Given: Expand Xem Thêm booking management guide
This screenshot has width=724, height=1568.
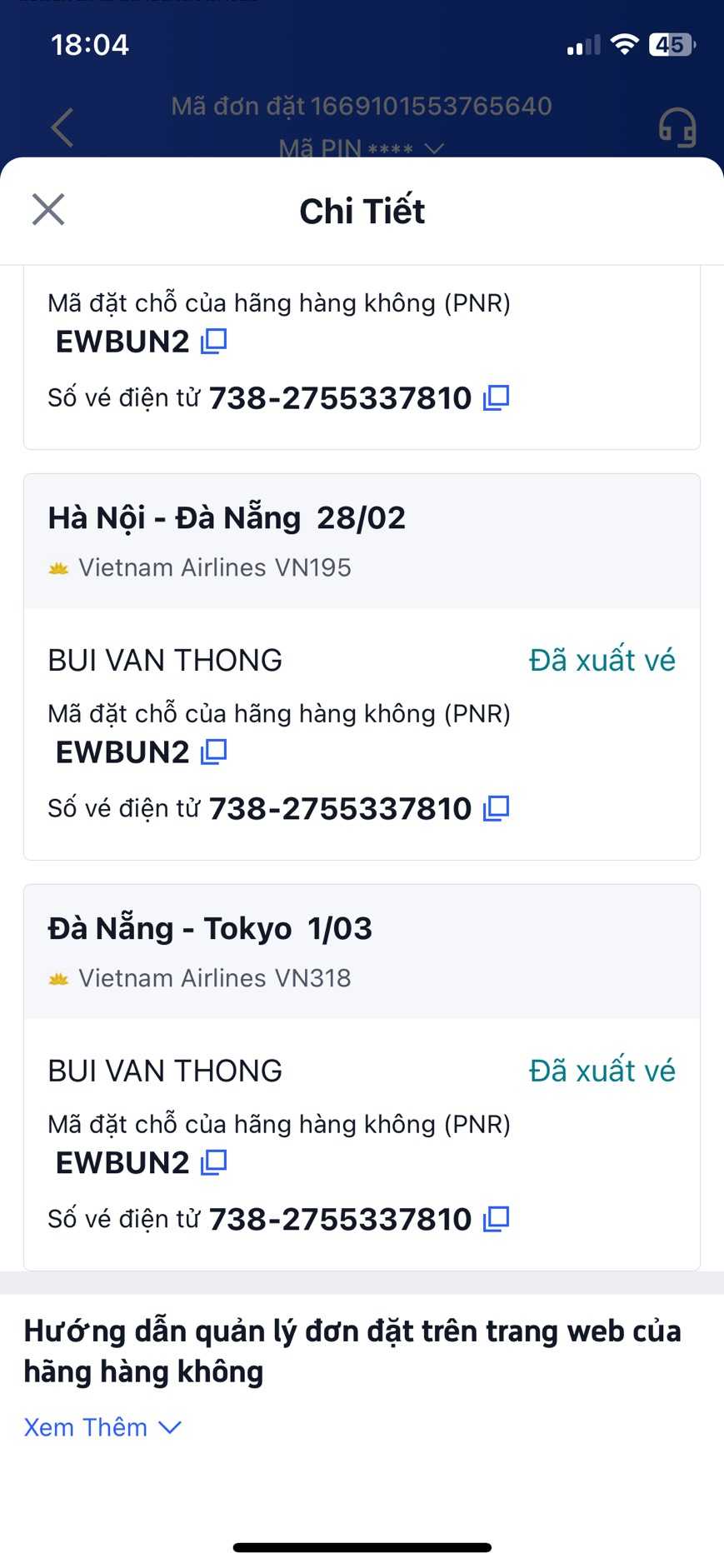Looking at the screenshot, I should tap(102, 1427).
